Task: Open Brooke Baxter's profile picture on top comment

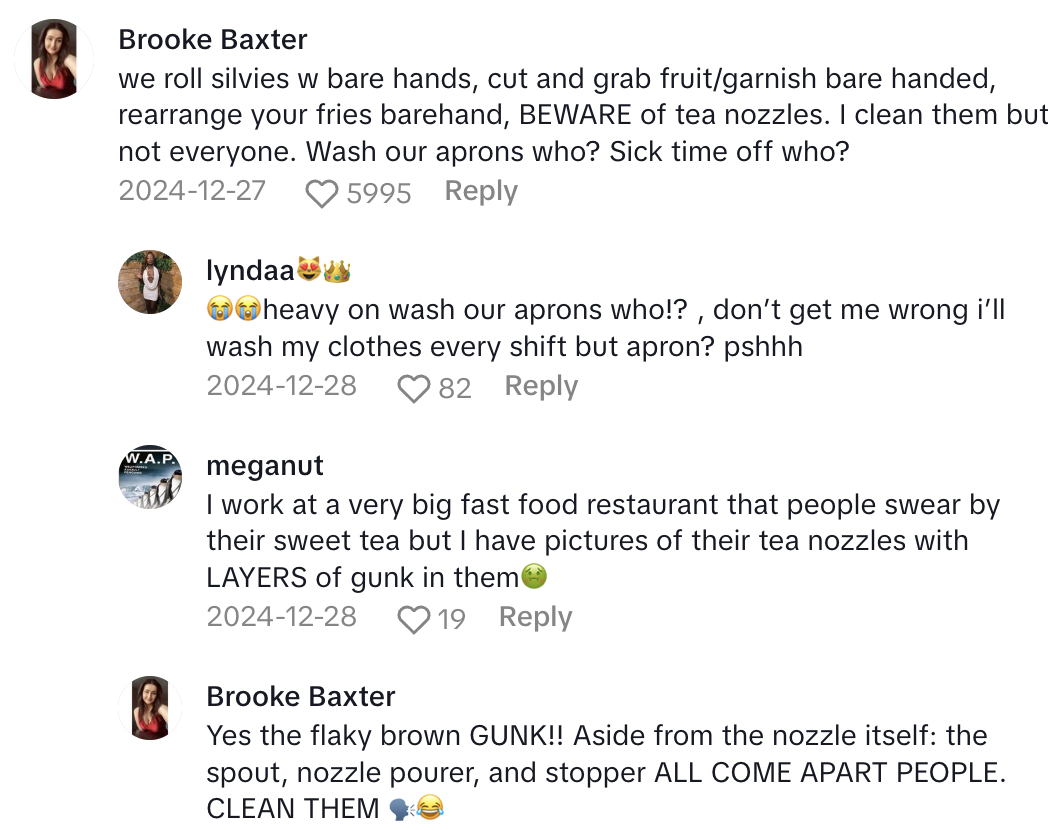Action: click(x=56, y=59)
